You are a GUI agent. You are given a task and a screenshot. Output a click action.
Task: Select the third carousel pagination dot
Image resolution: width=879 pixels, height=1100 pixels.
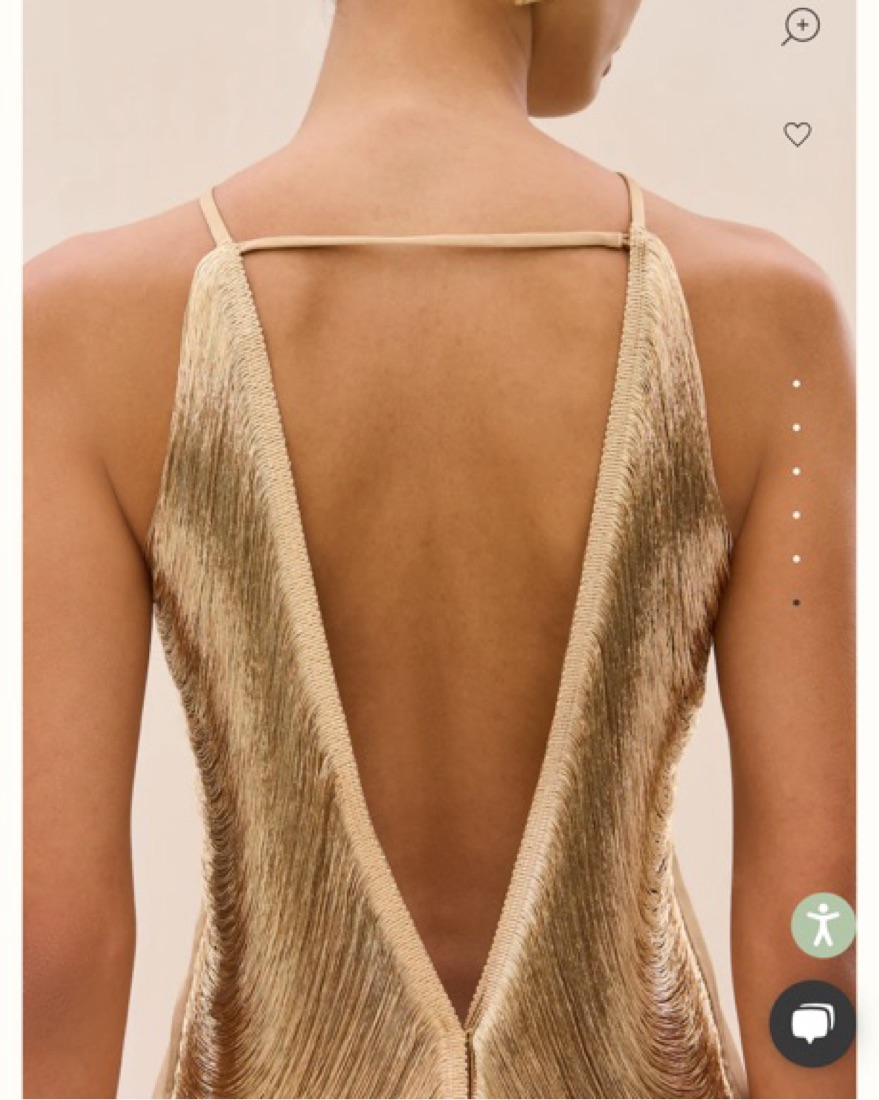point(796,471)
